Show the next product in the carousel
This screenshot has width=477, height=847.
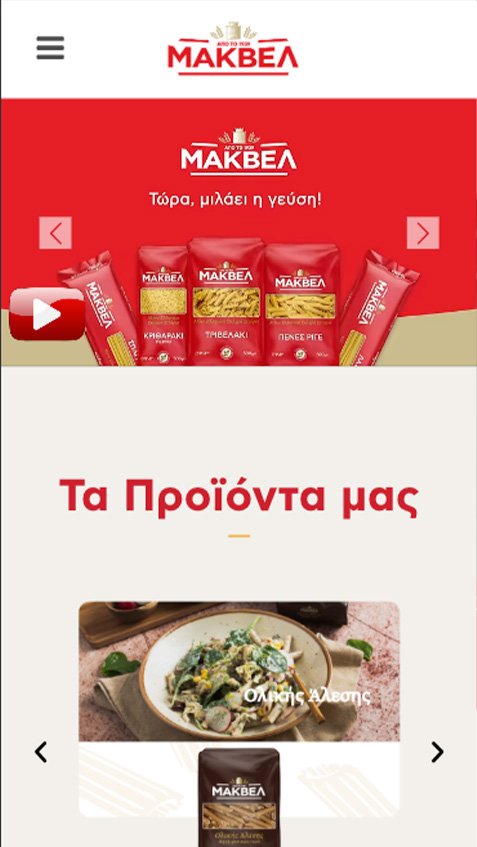437,752
